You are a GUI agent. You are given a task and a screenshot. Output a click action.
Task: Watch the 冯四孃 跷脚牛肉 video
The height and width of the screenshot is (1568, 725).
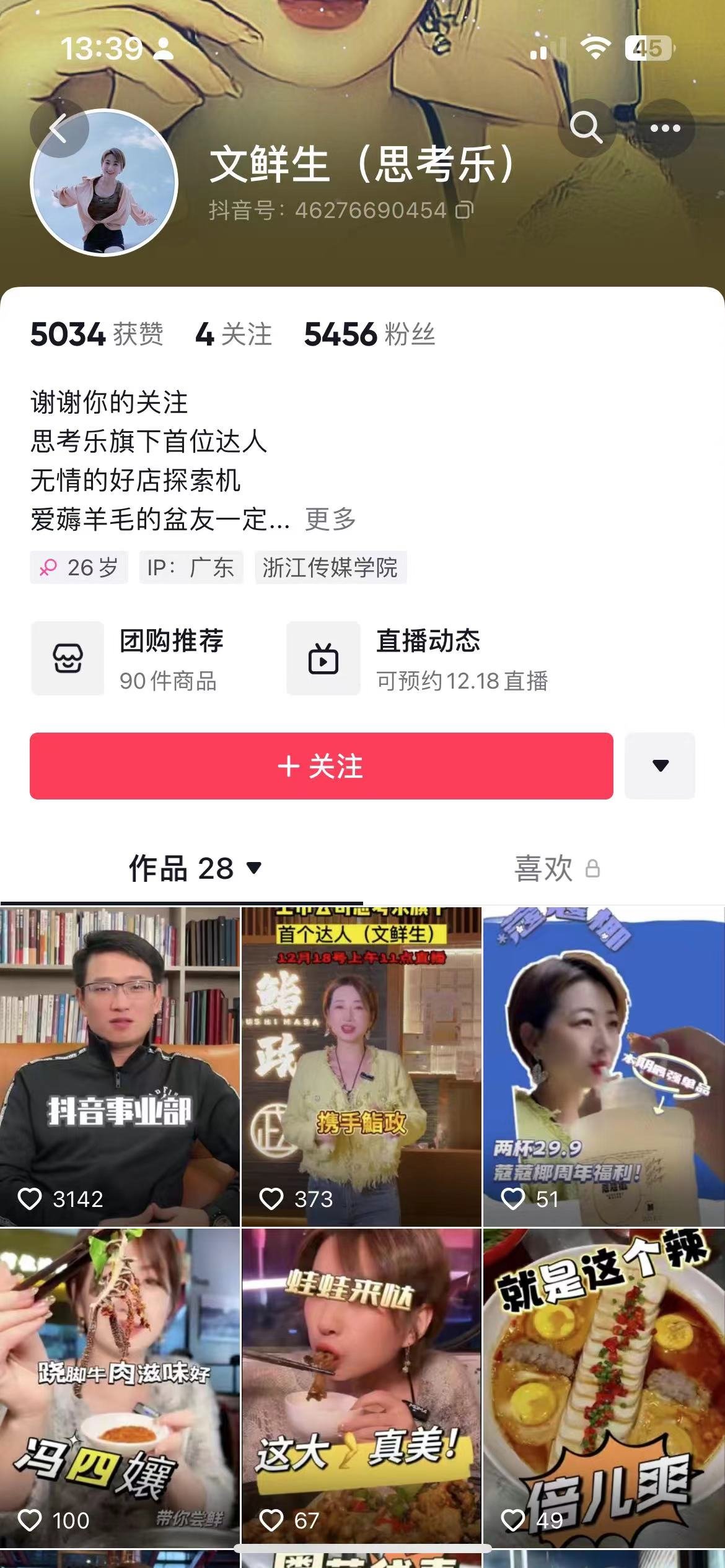(x=120, y=1387)
